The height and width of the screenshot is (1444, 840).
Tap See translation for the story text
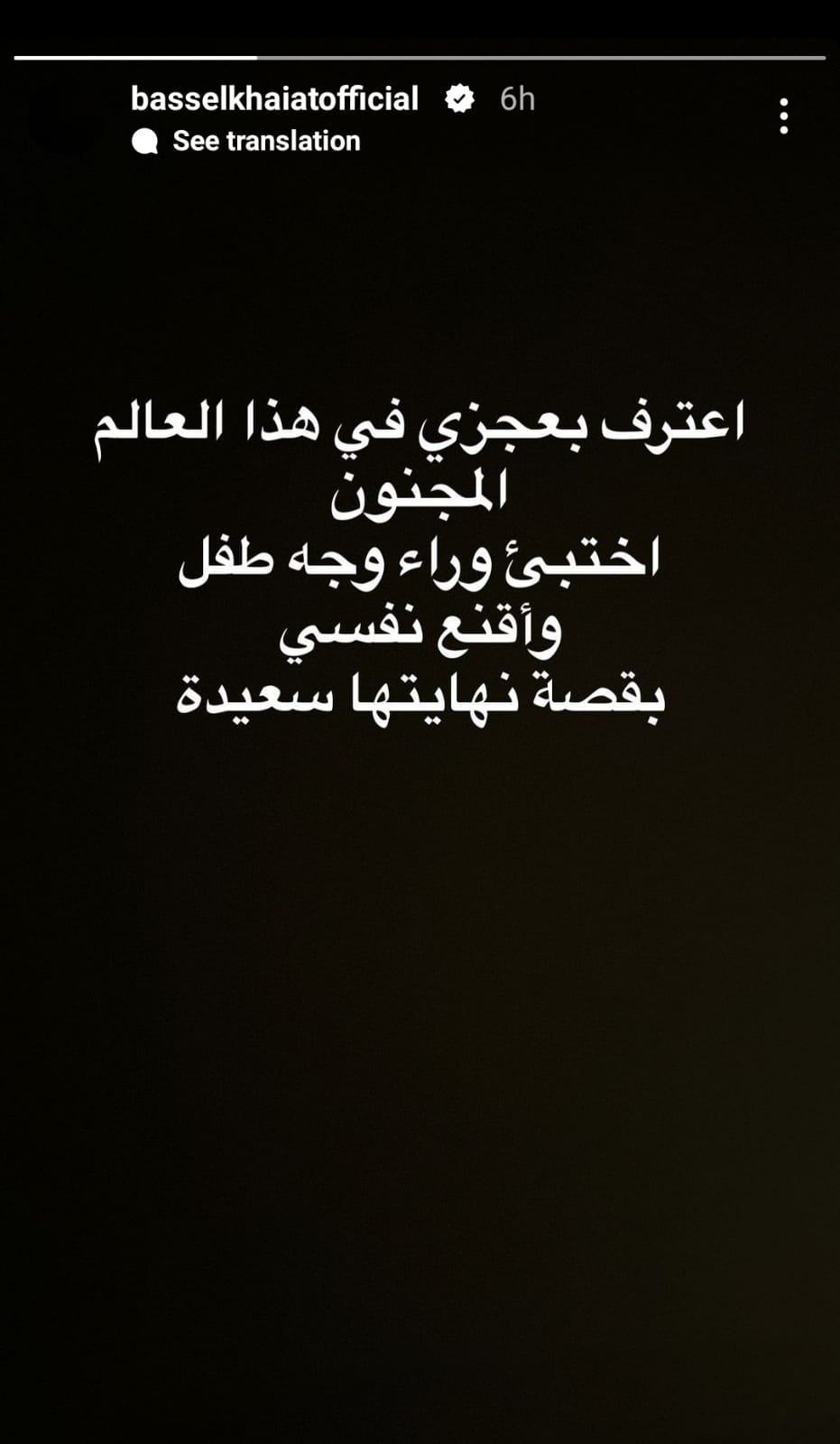pos(265,141)
